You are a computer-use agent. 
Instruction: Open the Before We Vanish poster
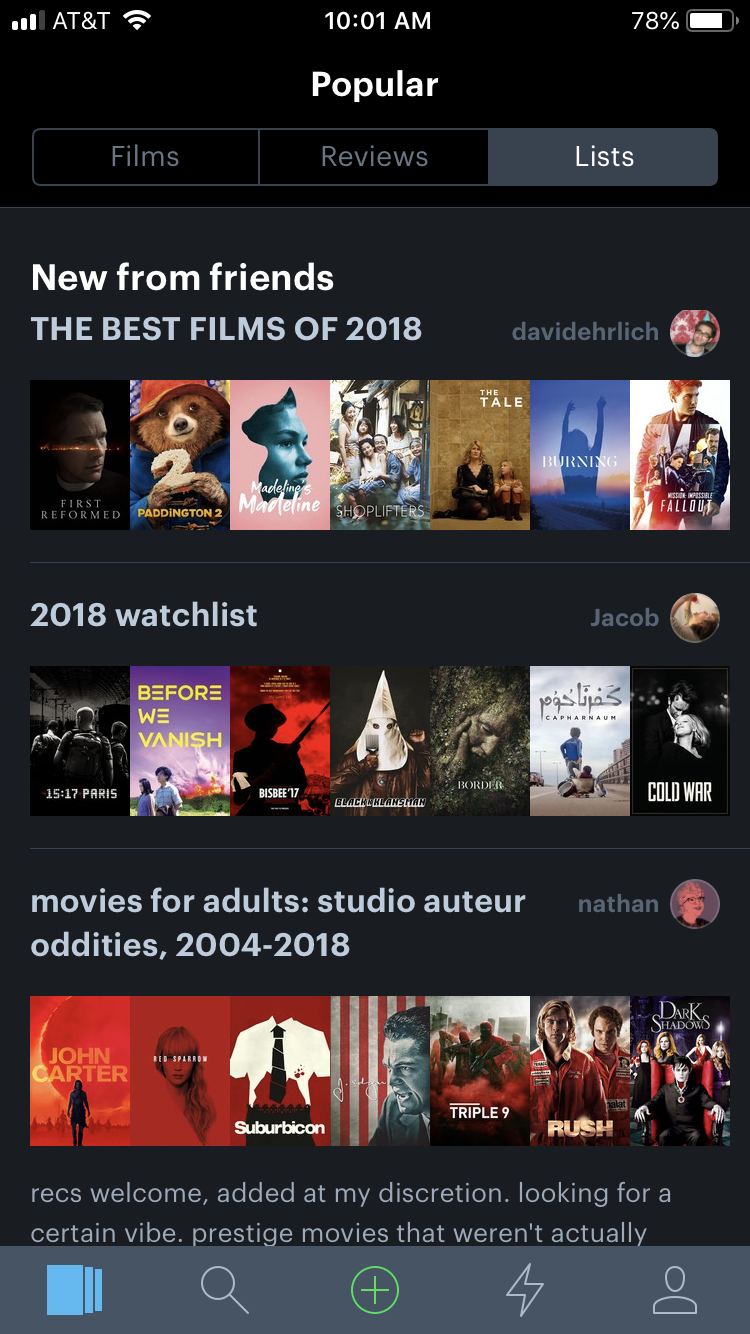coord(180,741)
